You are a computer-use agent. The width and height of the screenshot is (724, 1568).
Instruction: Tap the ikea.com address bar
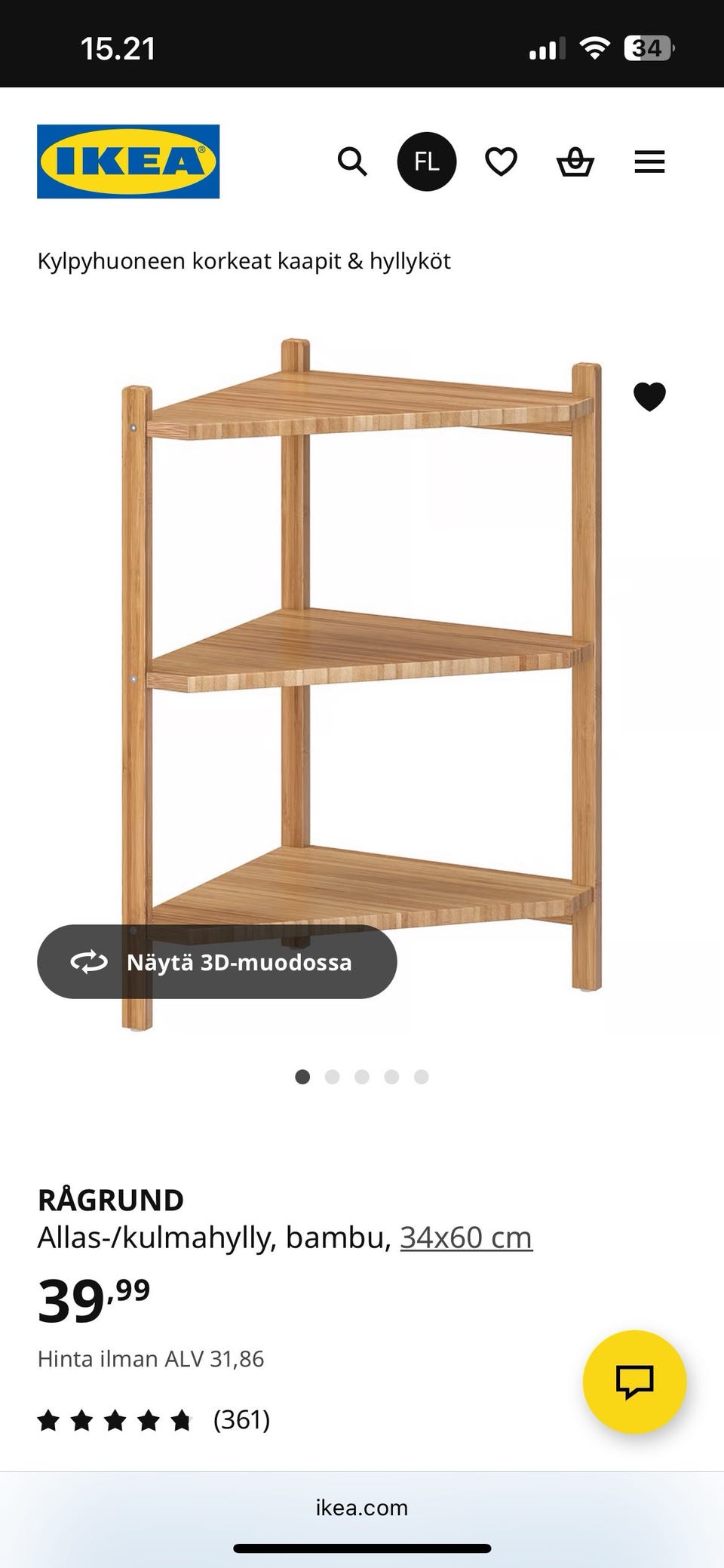tap(362, 1508)
